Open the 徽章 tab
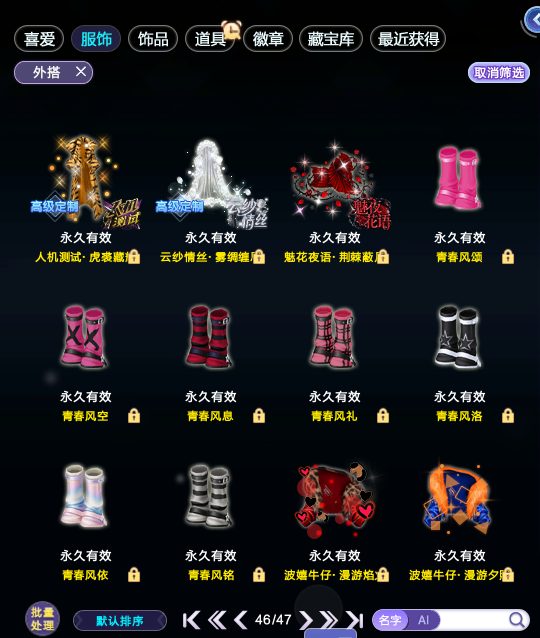 [268, 39]
